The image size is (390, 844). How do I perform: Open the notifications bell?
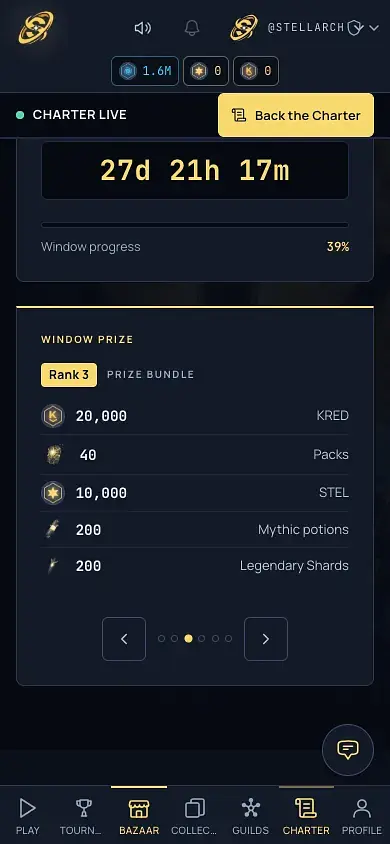[192, 28]
